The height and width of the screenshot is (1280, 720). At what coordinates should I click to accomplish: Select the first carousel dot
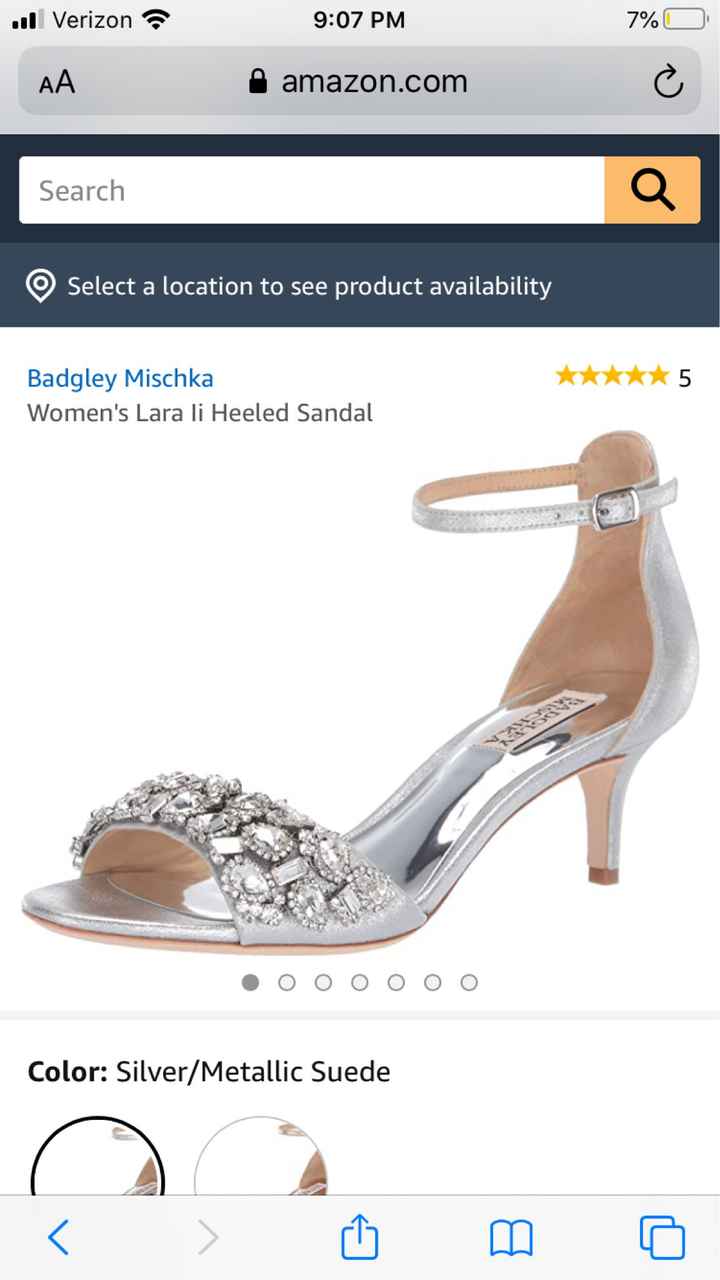point(250,982)
